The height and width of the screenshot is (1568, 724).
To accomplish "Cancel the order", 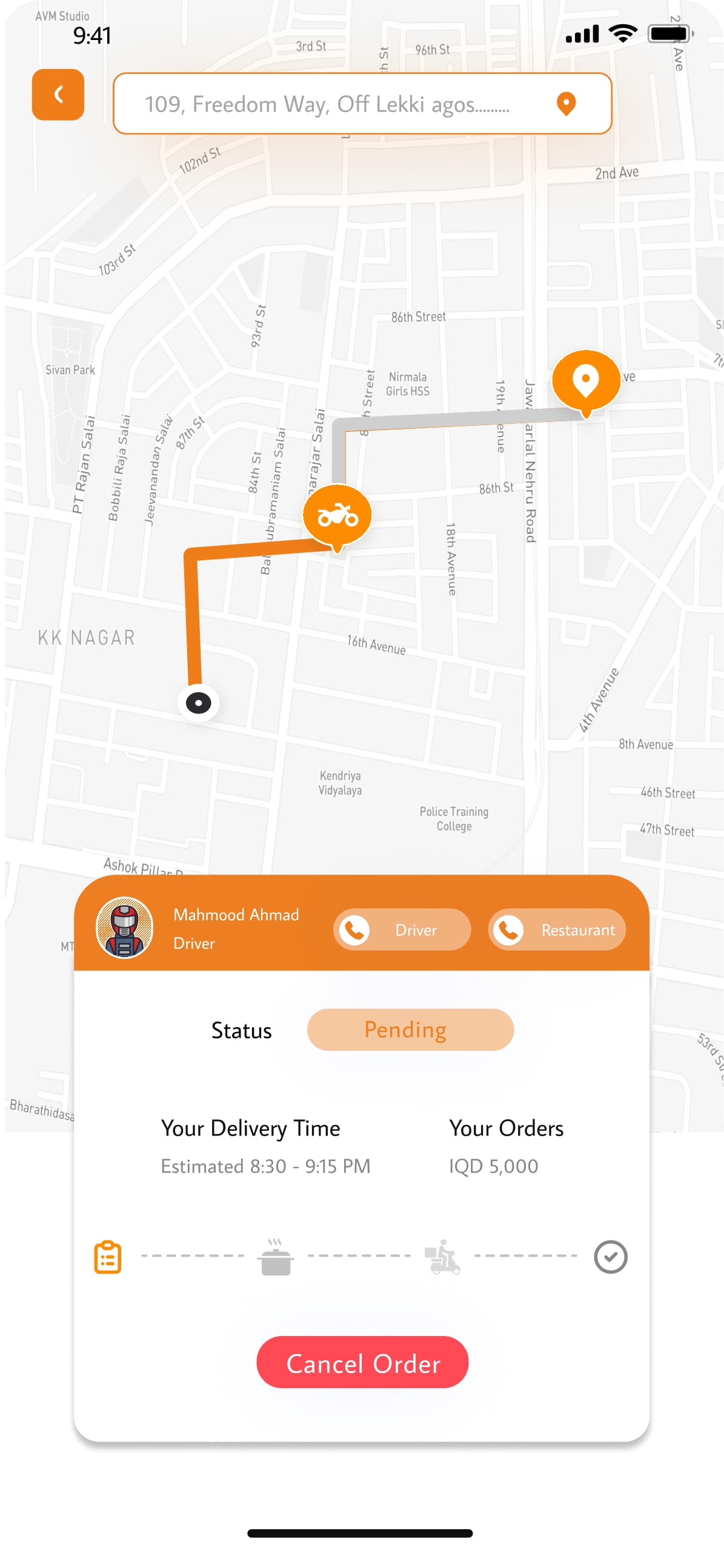I will tap(362, 1362).
